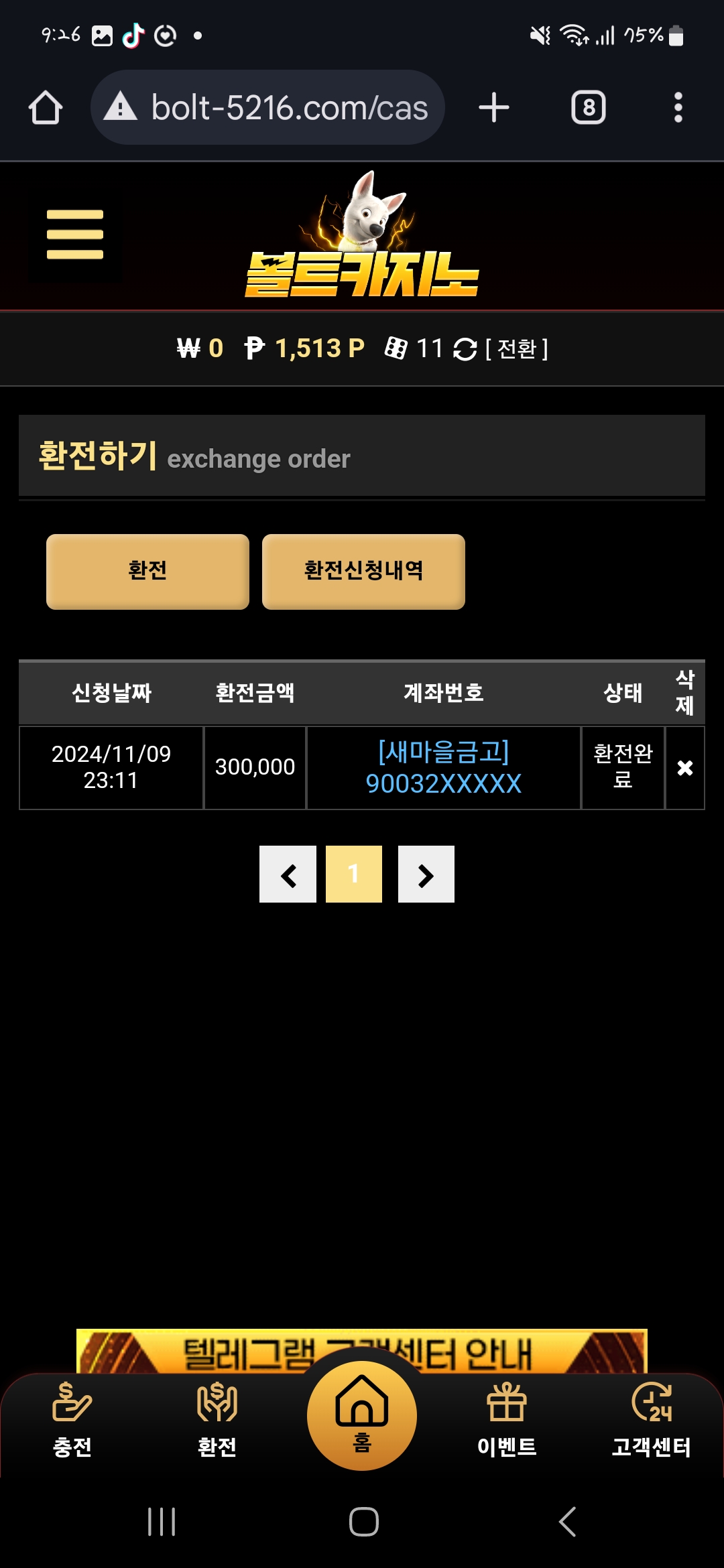Tap the bolt-5216.com address bar
The width and height of the screenshot is (724, 1568).
pos(268,107)
